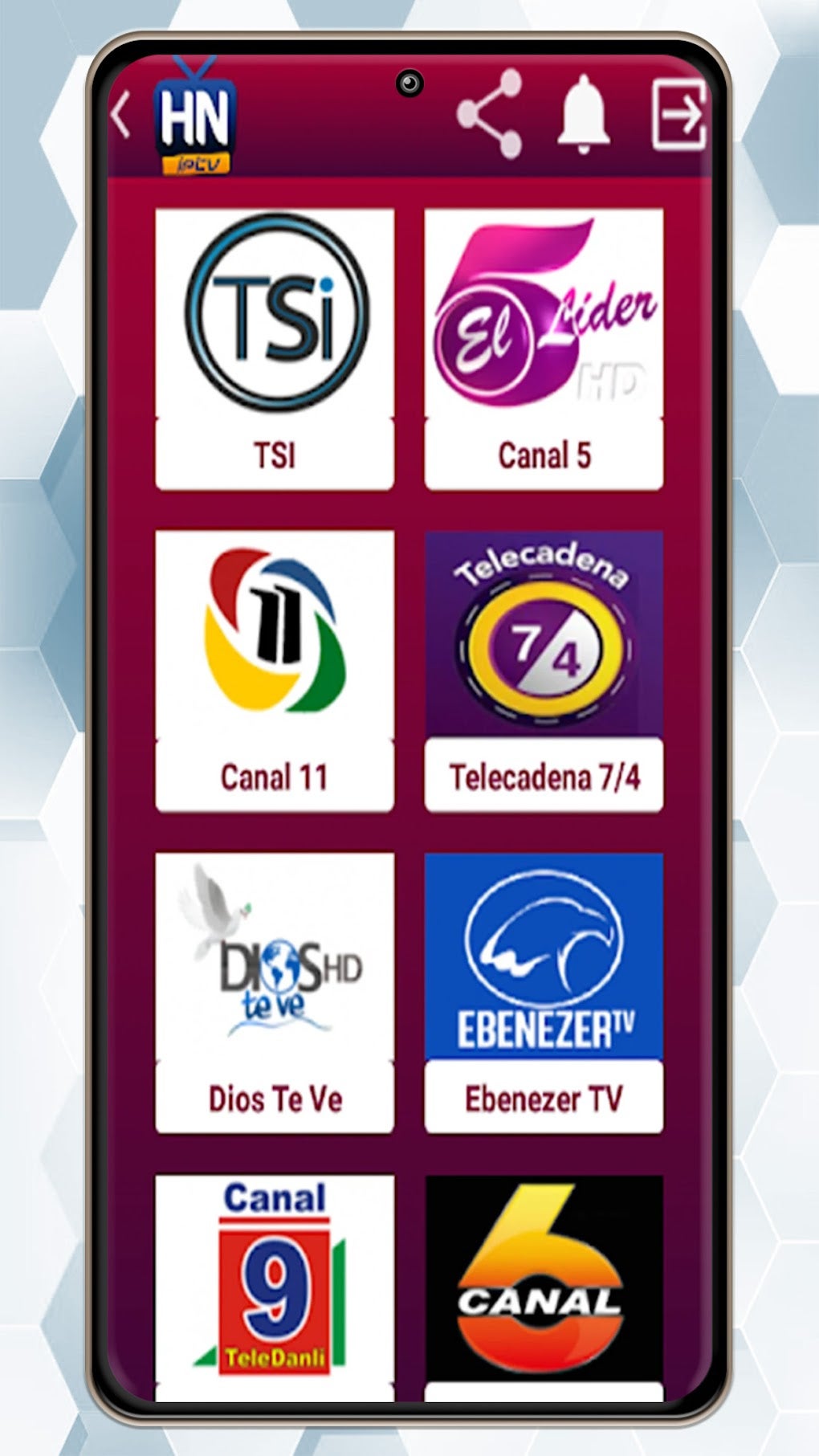
Task: Select the TSI channel logo
Action: [274, 313]
